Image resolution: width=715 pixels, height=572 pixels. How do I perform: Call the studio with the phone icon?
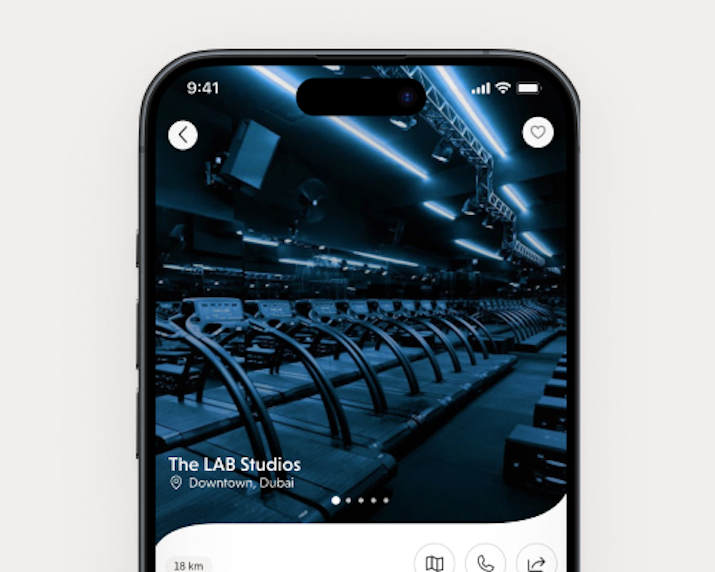[486, 562]
